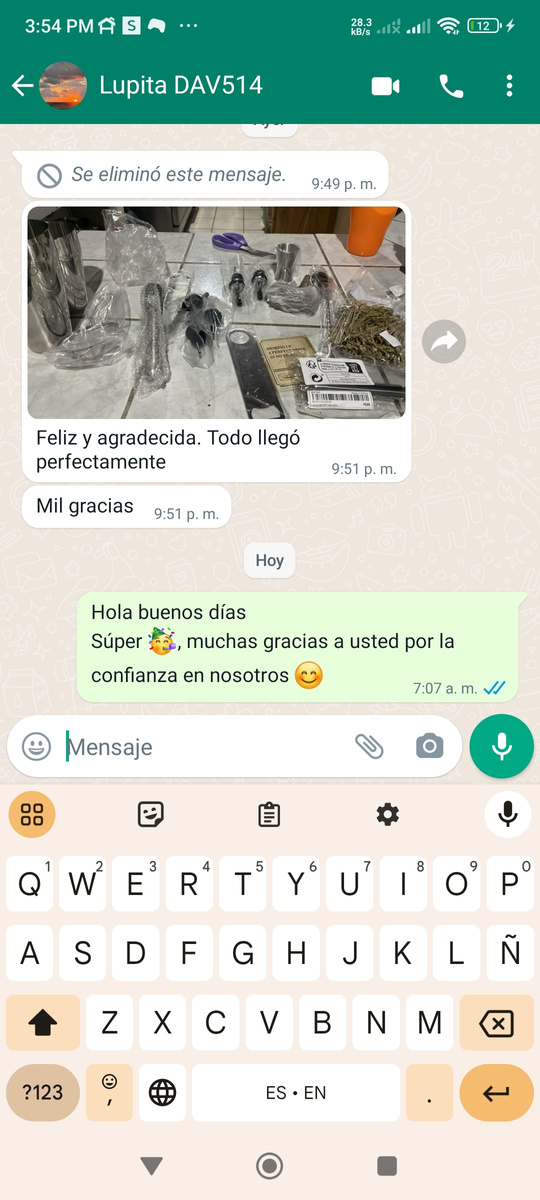Open Lupita DAV514 contact info
Screen dimensions: 540x1200
pos(181,86)
